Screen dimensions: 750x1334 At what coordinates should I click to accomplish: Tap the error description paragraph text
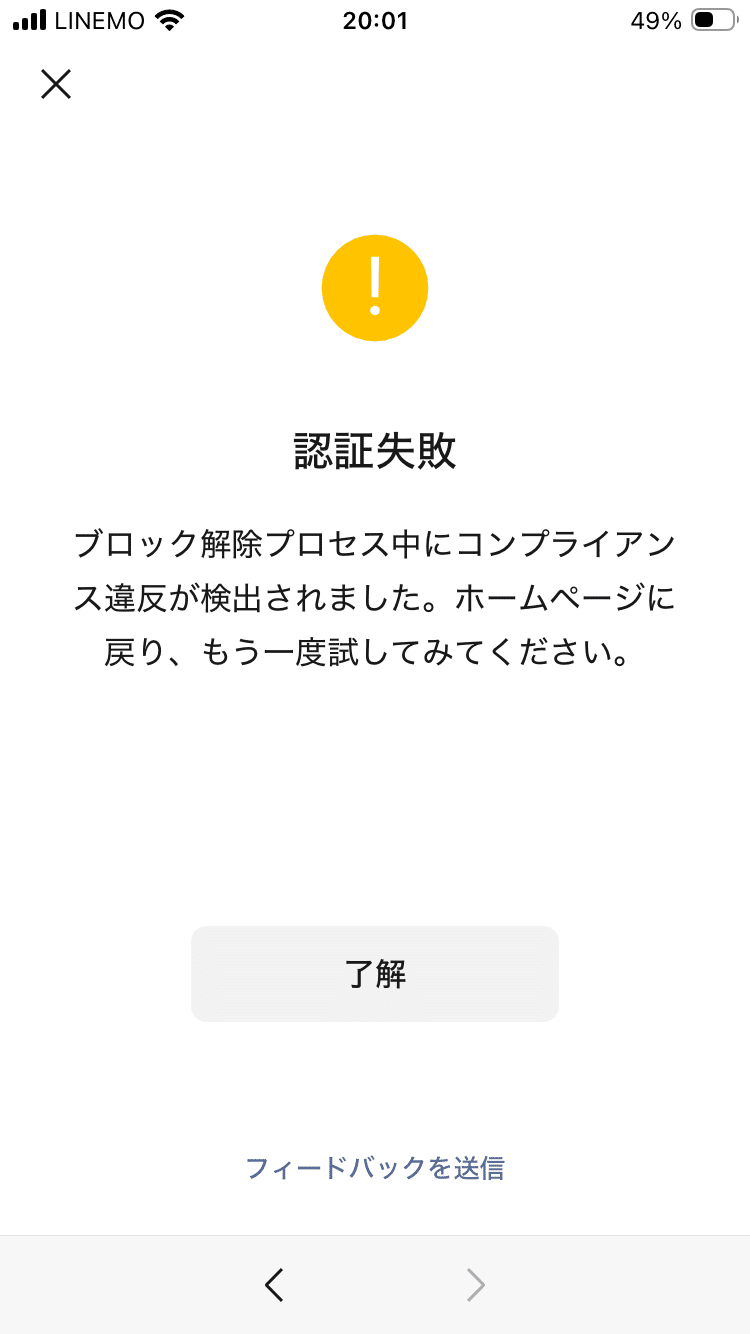(x=374, y=594)
